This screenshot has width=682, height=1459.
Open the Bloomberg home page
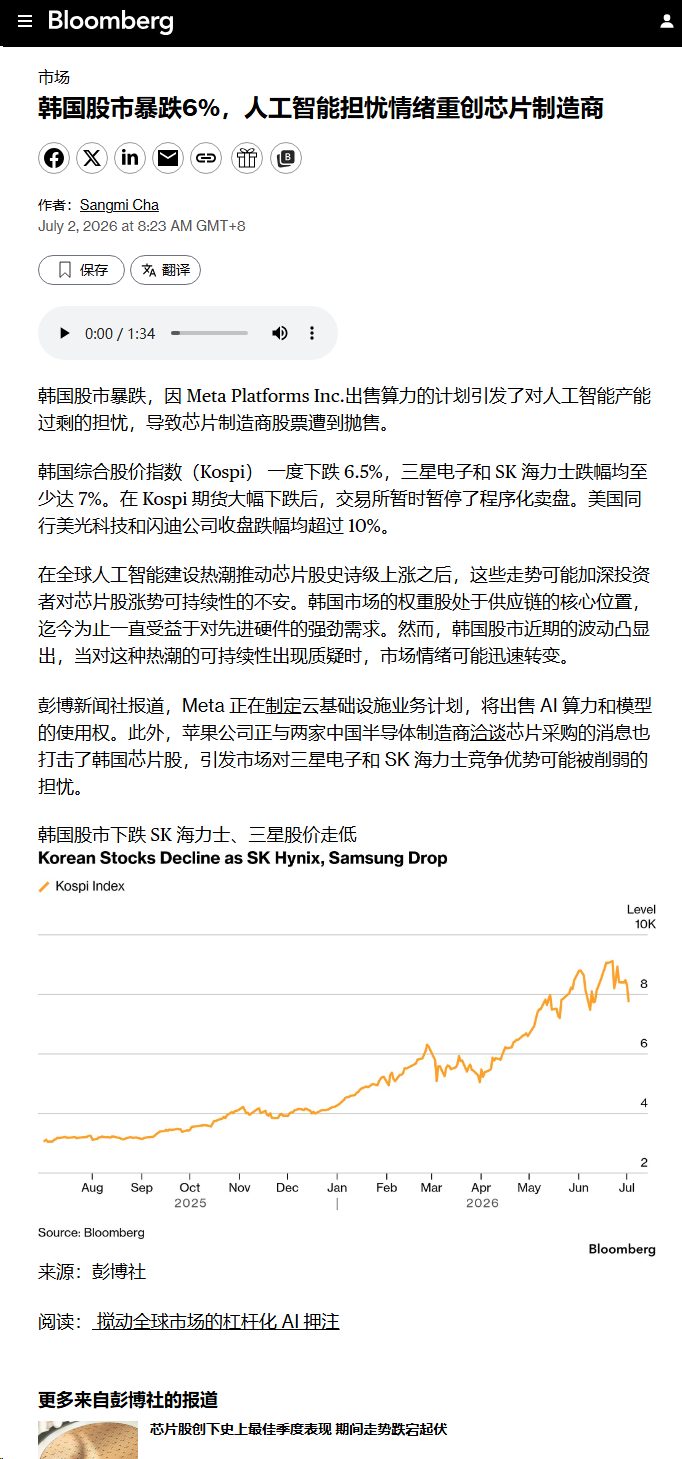point(110,21)
